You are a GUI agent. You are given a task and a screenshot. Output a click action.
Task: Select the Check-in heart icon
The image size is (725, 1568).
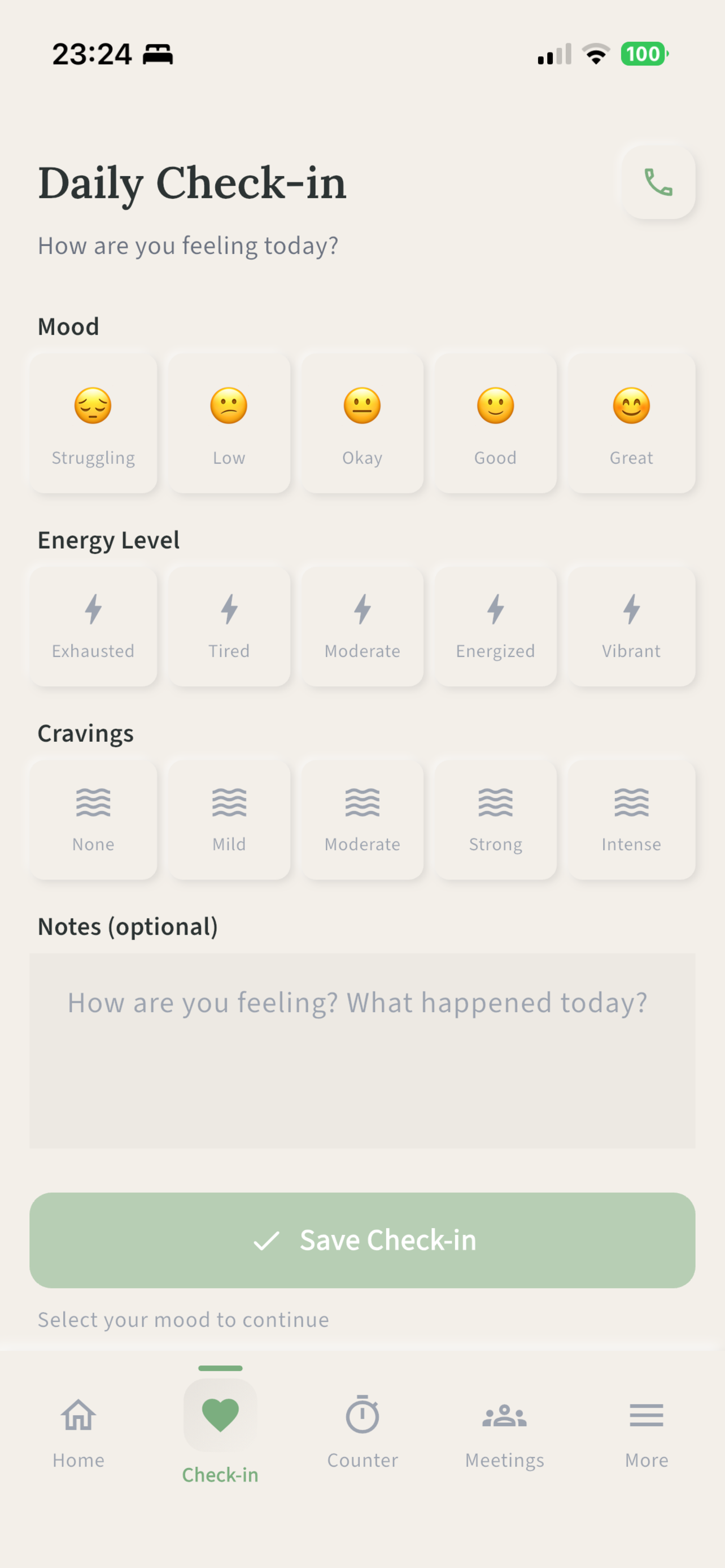(219, 1415)
